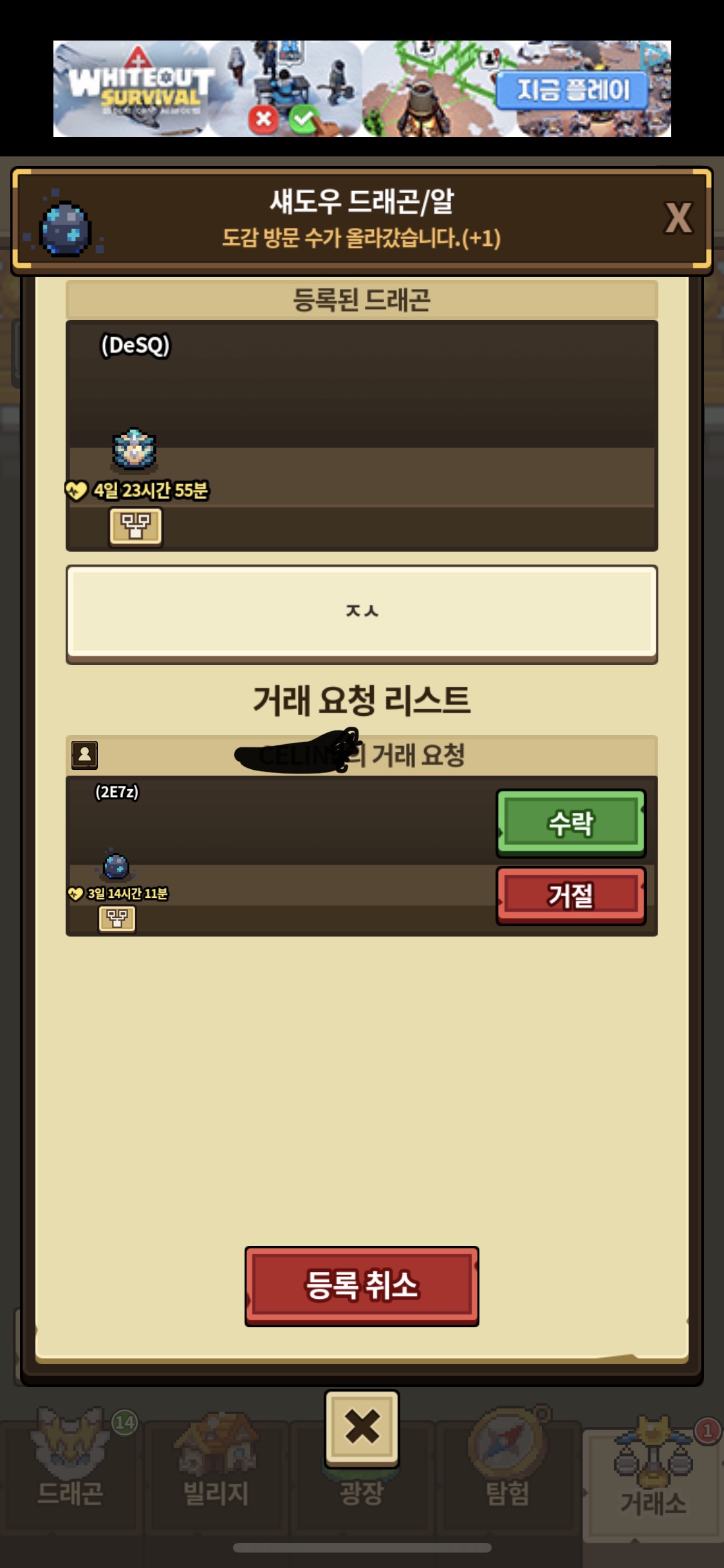Open the family tree icon of 2E7z egg
This screenshot has width=724, height=1568.
tap(117, 919)
